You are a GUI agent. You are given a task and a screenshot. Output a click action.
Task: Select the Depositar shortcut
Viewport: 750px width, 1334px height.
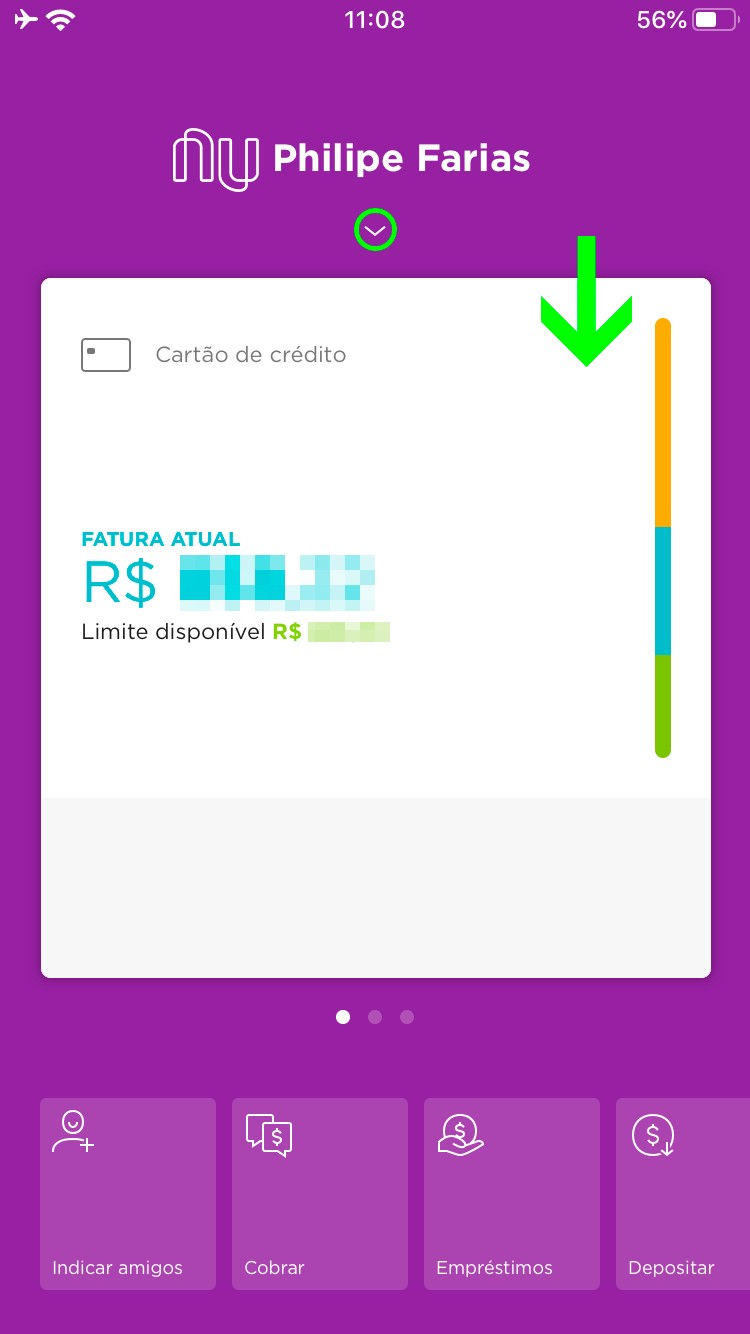(x=682, y=1193)
